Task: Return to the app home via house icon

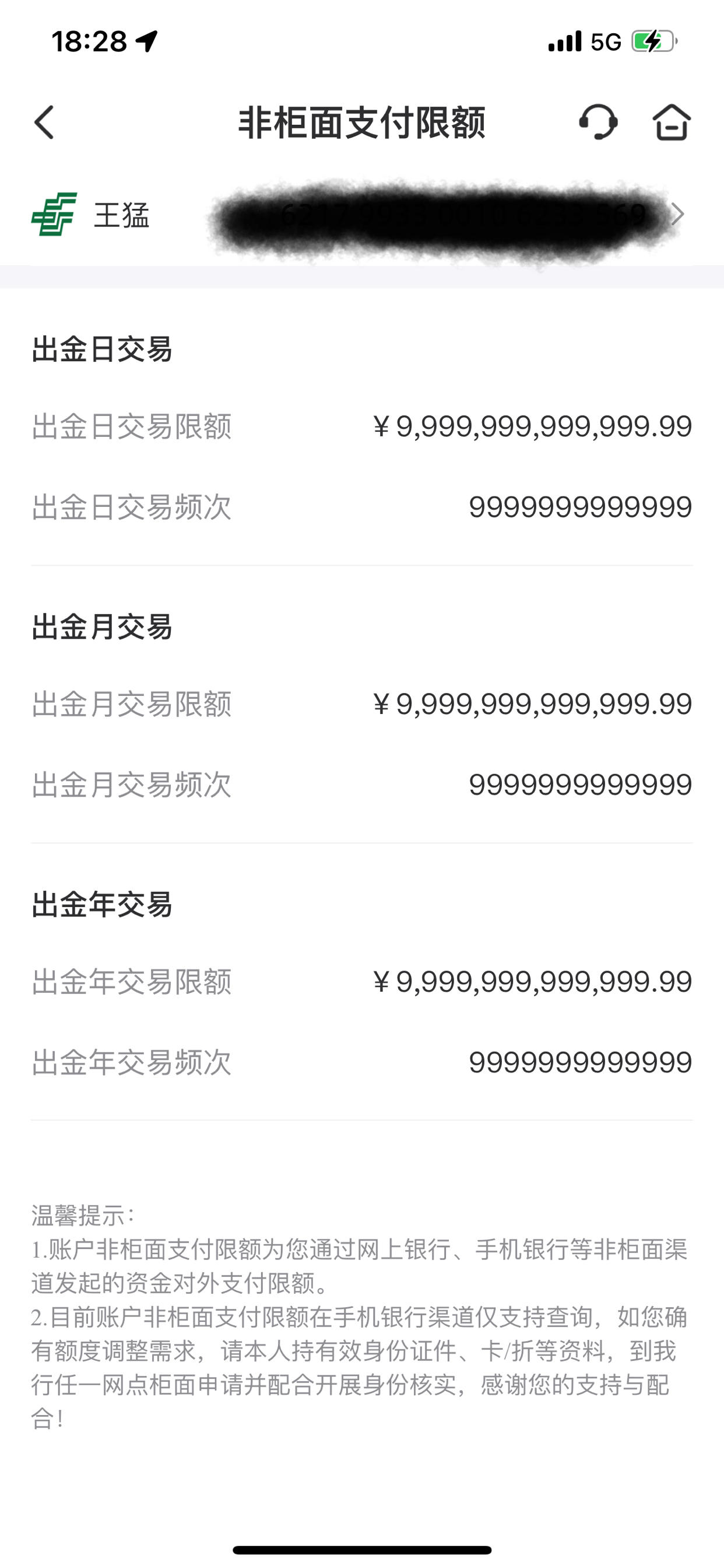Action: [671, 122]
